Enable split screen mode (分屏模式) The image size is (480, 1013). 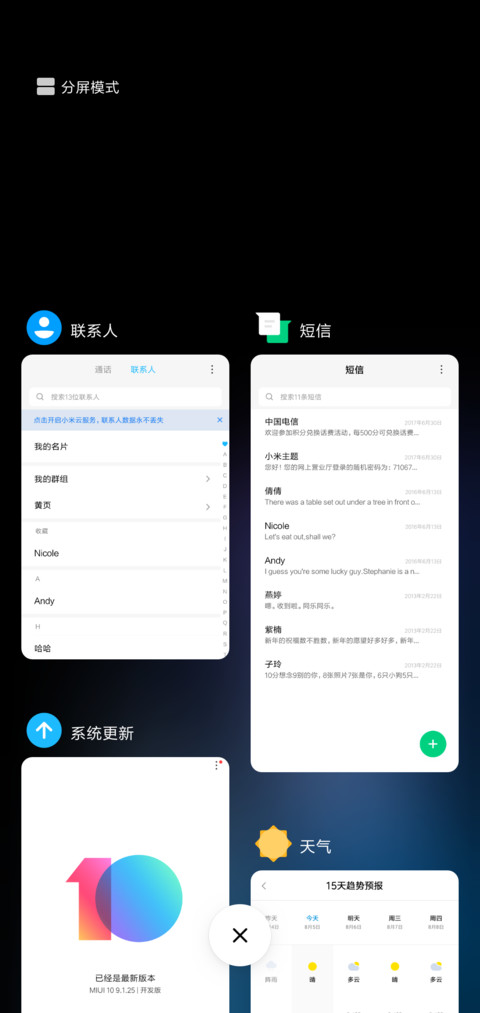pos(78,87)
